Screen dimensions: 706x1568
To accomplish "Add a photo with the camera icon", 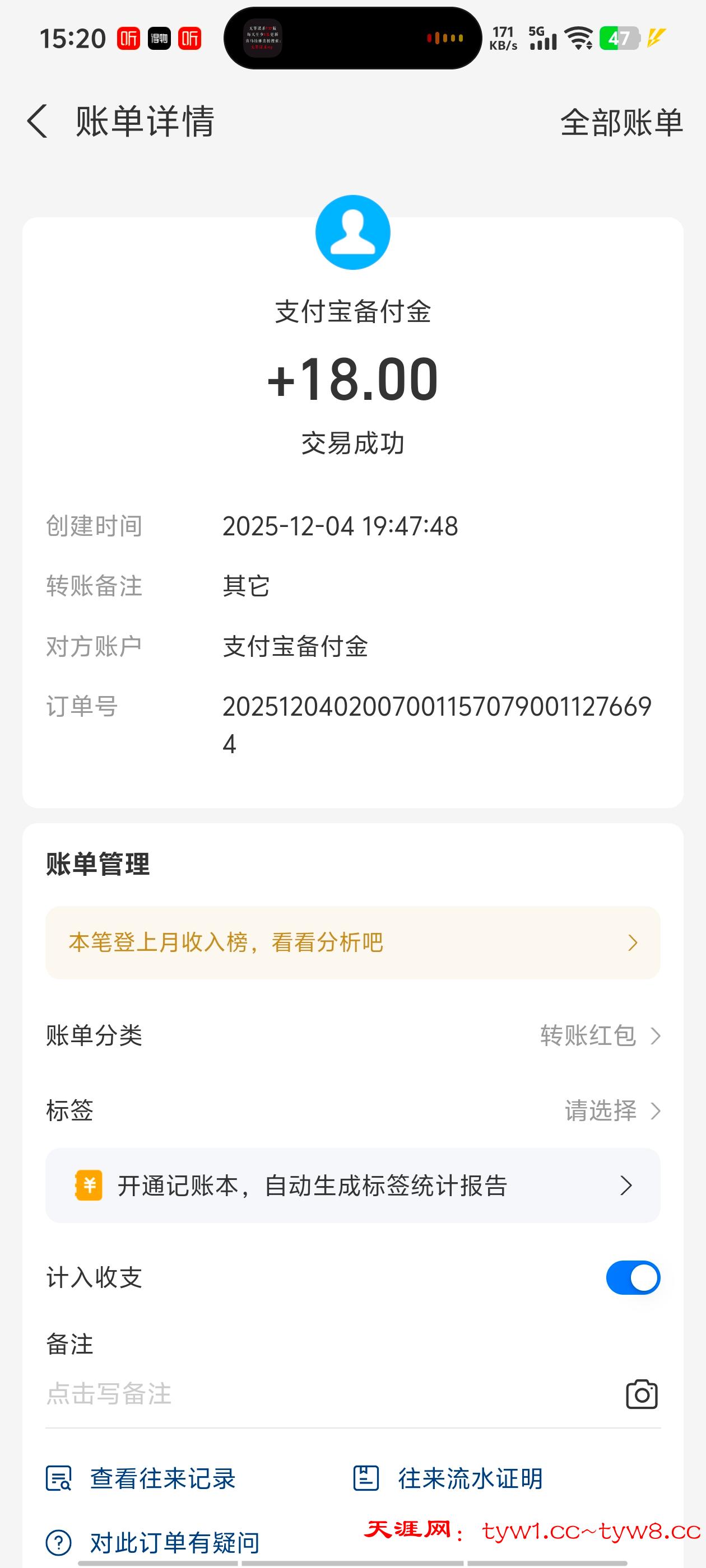I will (642, 1394).
